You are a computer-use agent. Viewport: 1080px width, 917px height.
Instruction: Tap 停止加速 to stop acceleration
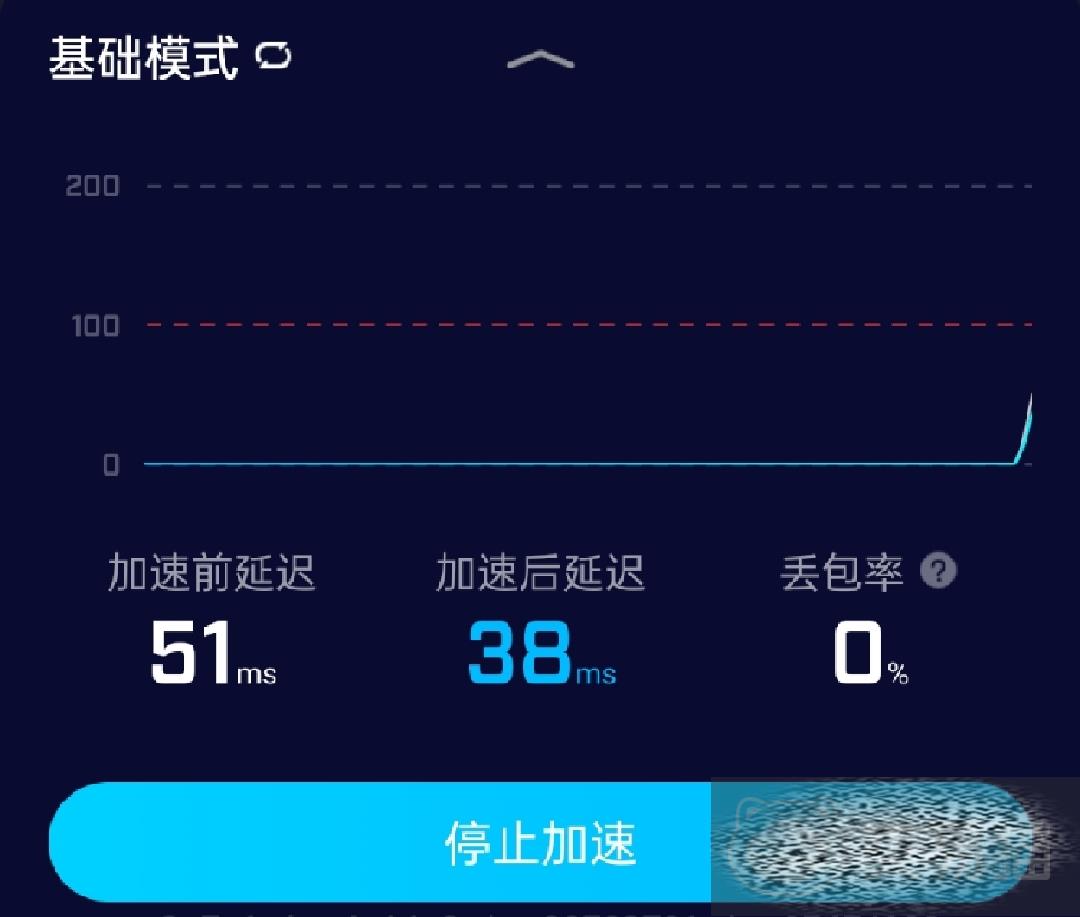coord(539,843)
